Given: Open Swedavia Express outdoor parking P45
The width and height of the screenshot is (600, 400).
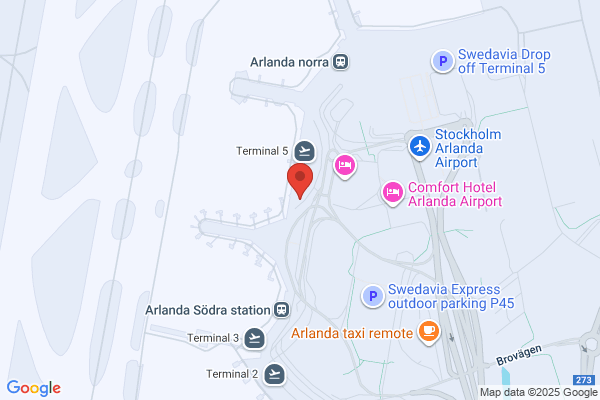Looking at the screenshot, I should point(371,296).
